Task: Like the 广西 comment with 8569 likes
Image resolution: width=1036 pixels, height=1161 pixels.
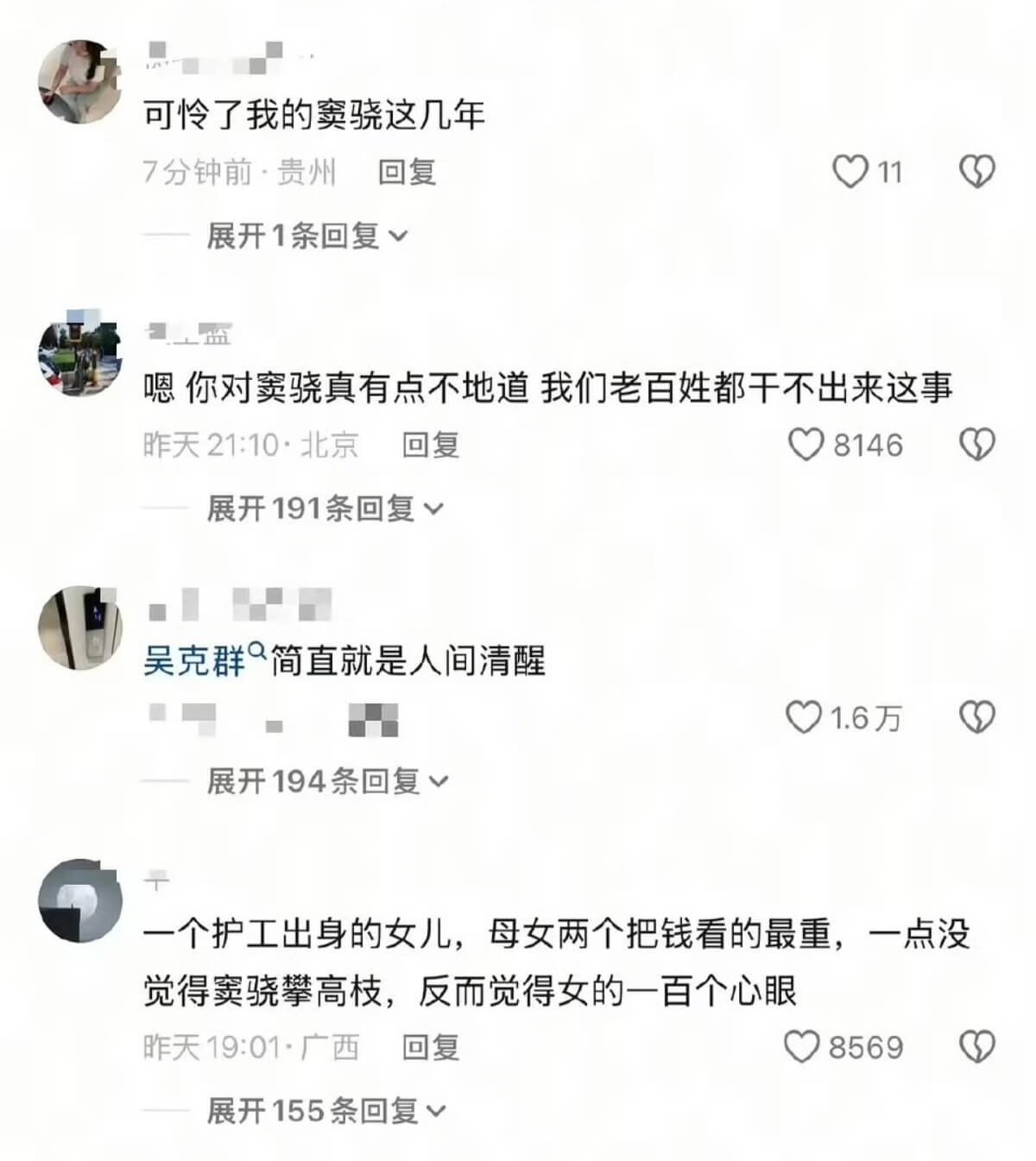Action: [x=801, y=1047]
